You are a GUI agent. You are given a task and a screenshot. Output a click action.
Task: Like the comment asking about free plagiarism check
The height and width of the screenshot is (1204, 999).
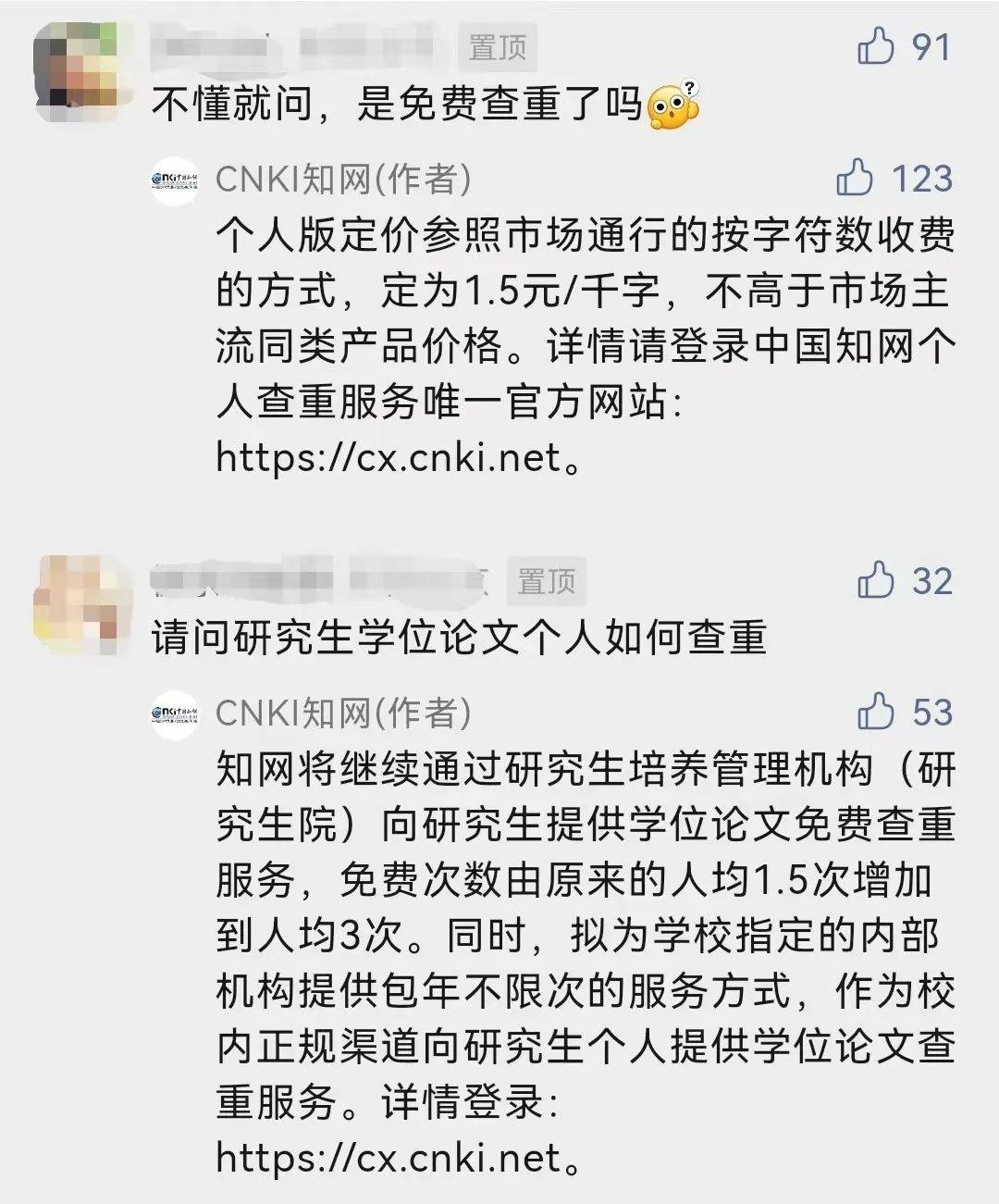[875, 45]
